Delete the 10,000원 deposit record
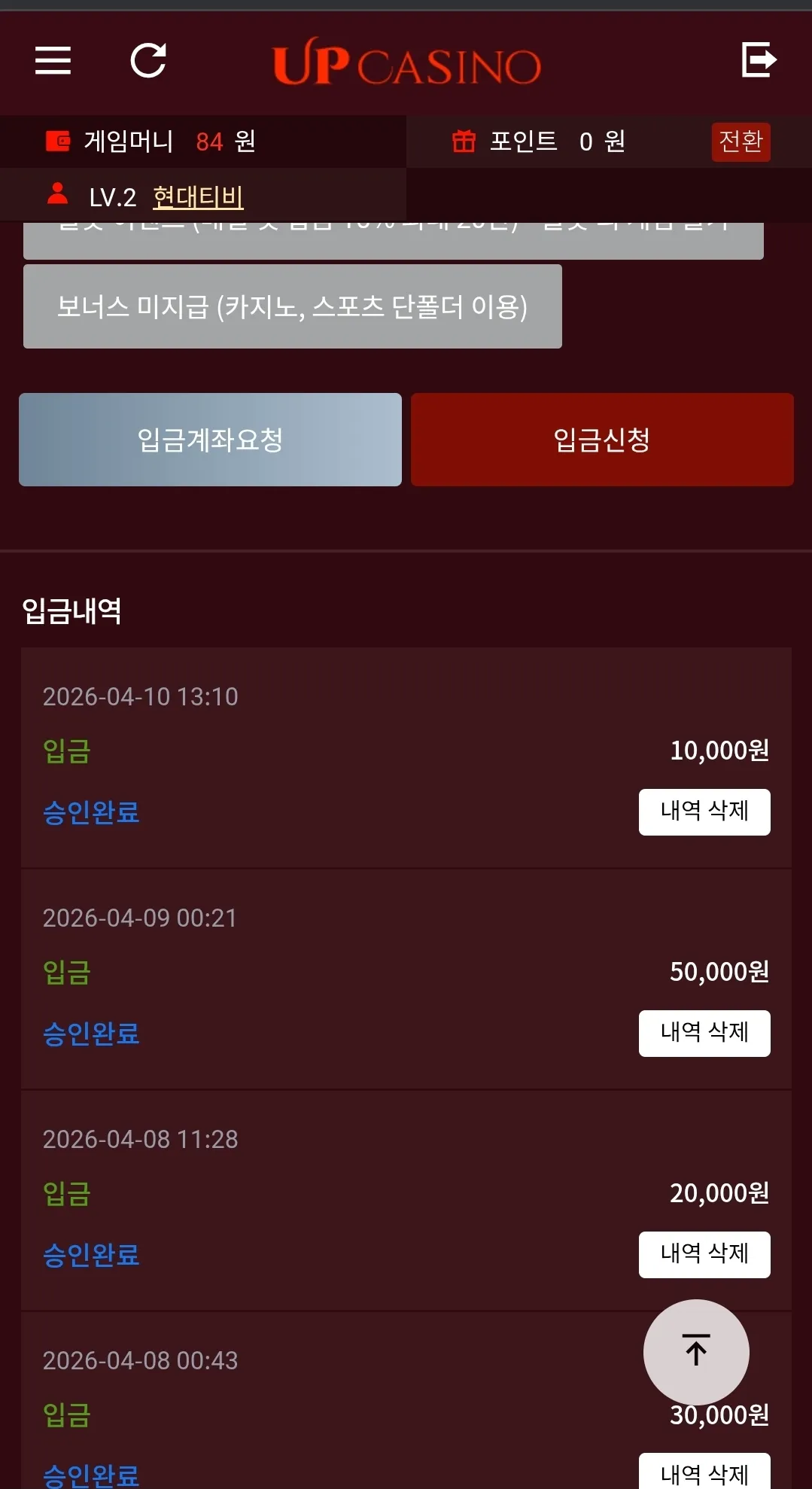 [704, 811]
